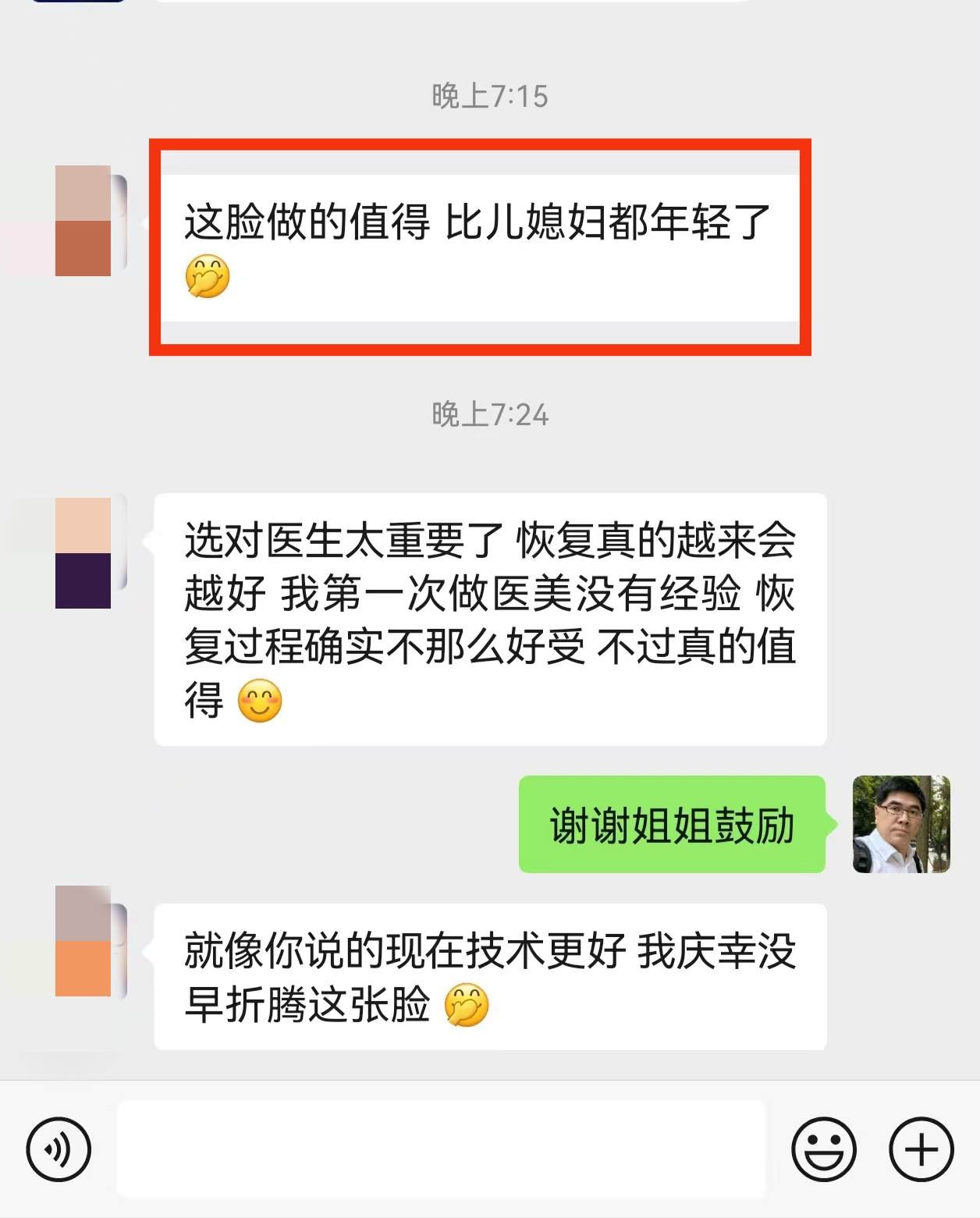
Task: Tap the message text input field
Action: [441, 1149]
